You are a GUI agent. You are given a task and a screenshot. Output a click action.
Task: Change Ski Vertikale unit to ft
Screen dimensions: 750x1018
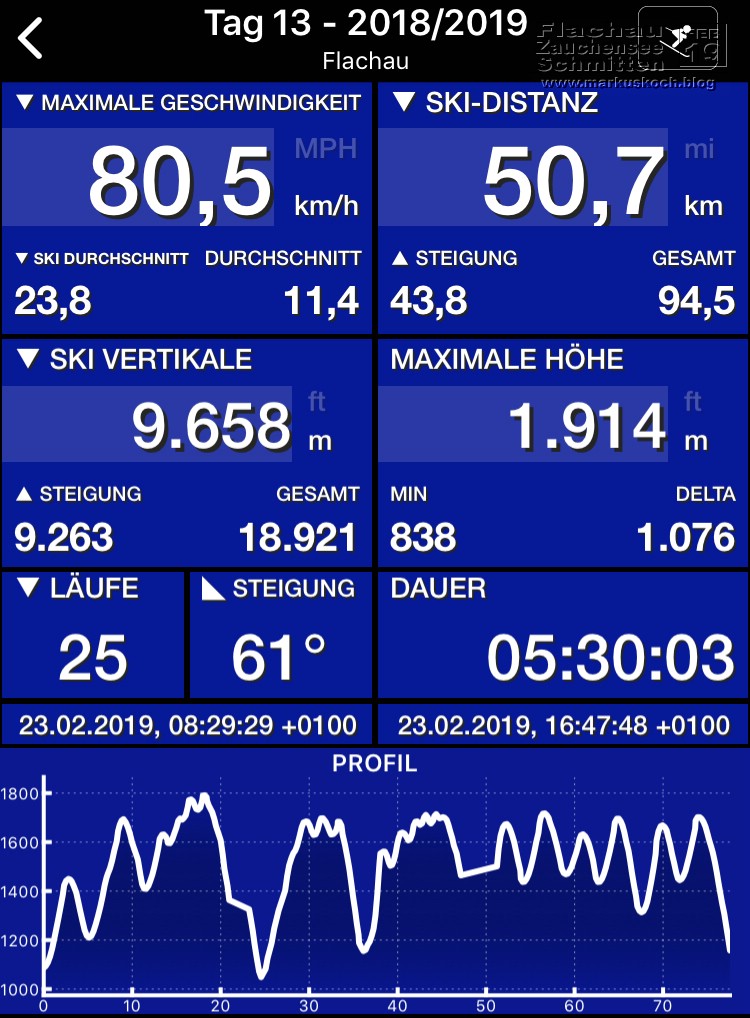coord(317,402)
